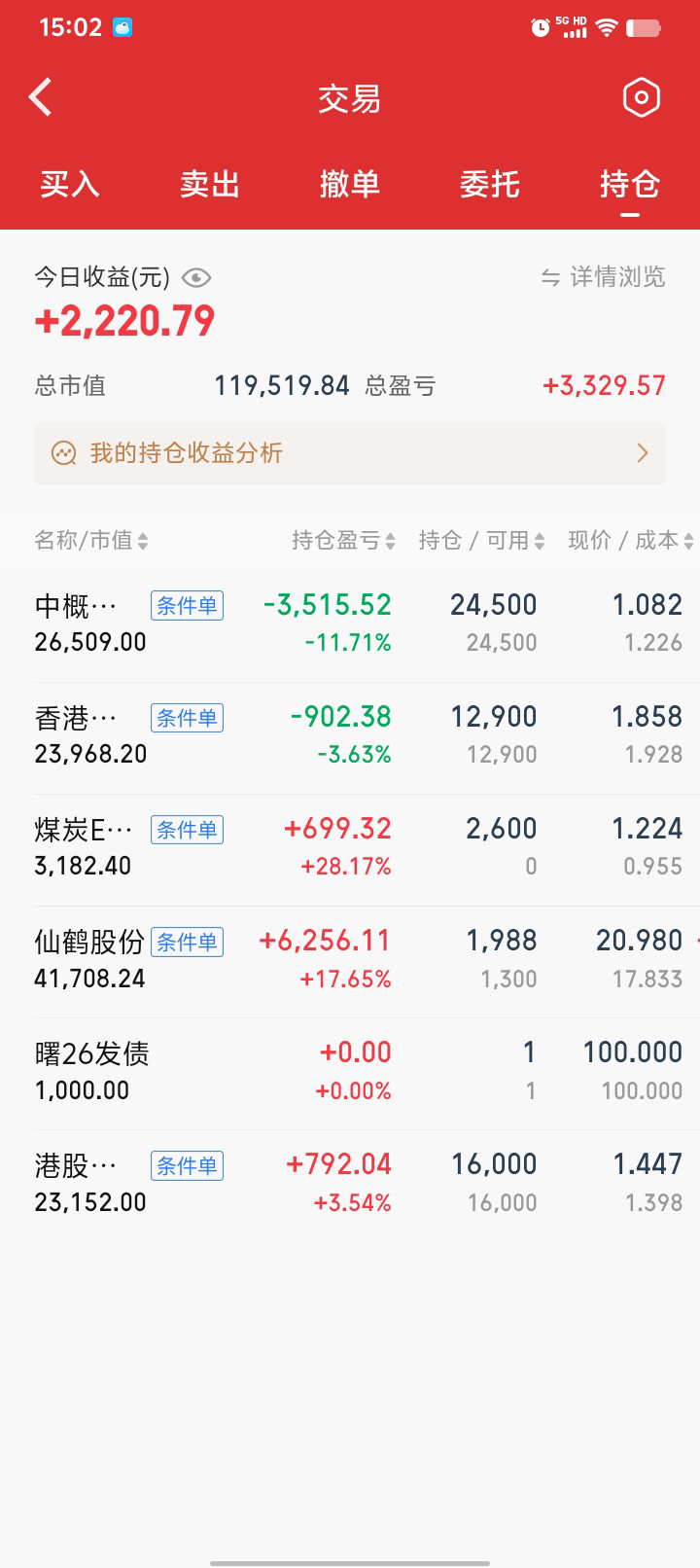Sort holdings by 名称/市值

coord(91,541)
